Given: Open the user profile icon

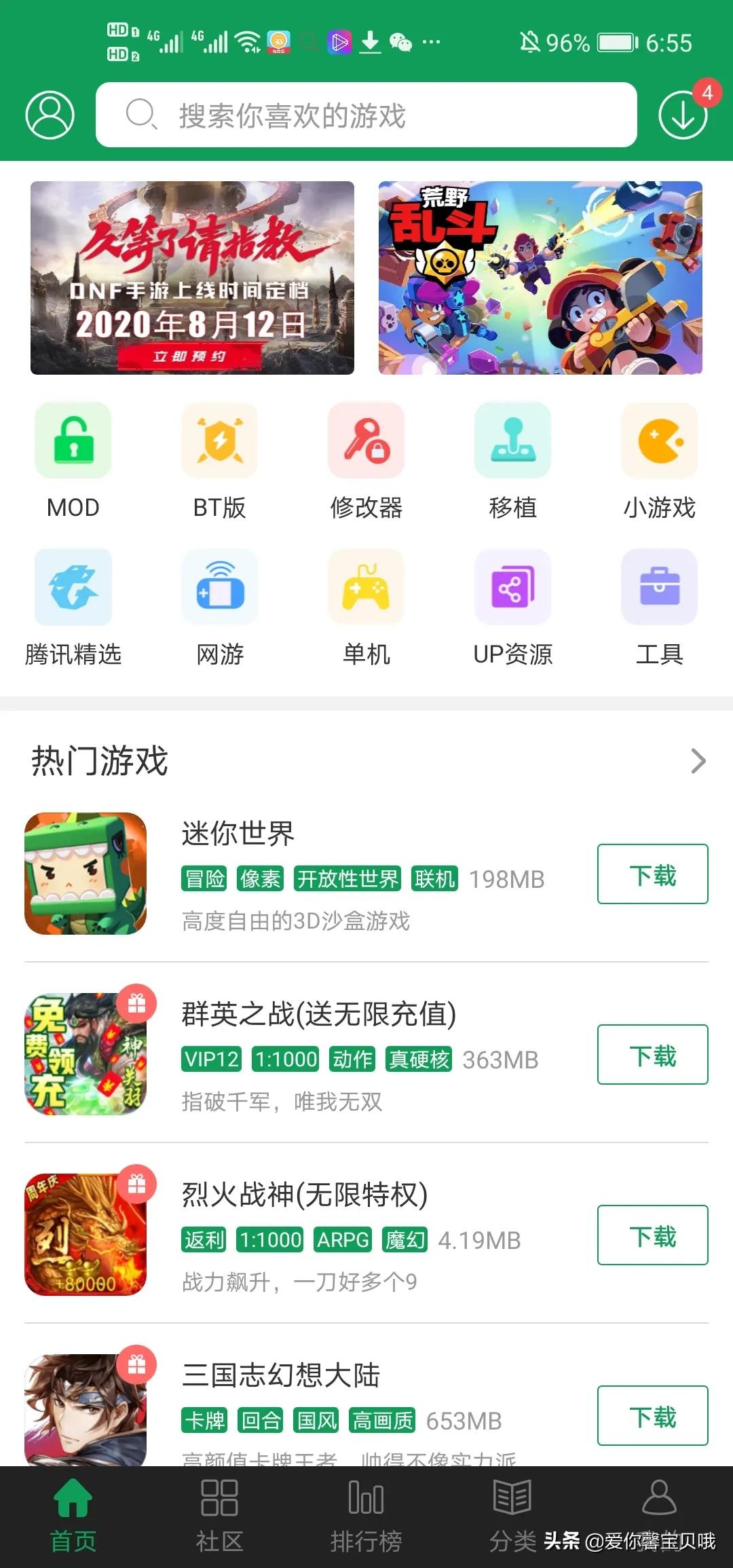Looking at the screenshot, I should (50, 115).
